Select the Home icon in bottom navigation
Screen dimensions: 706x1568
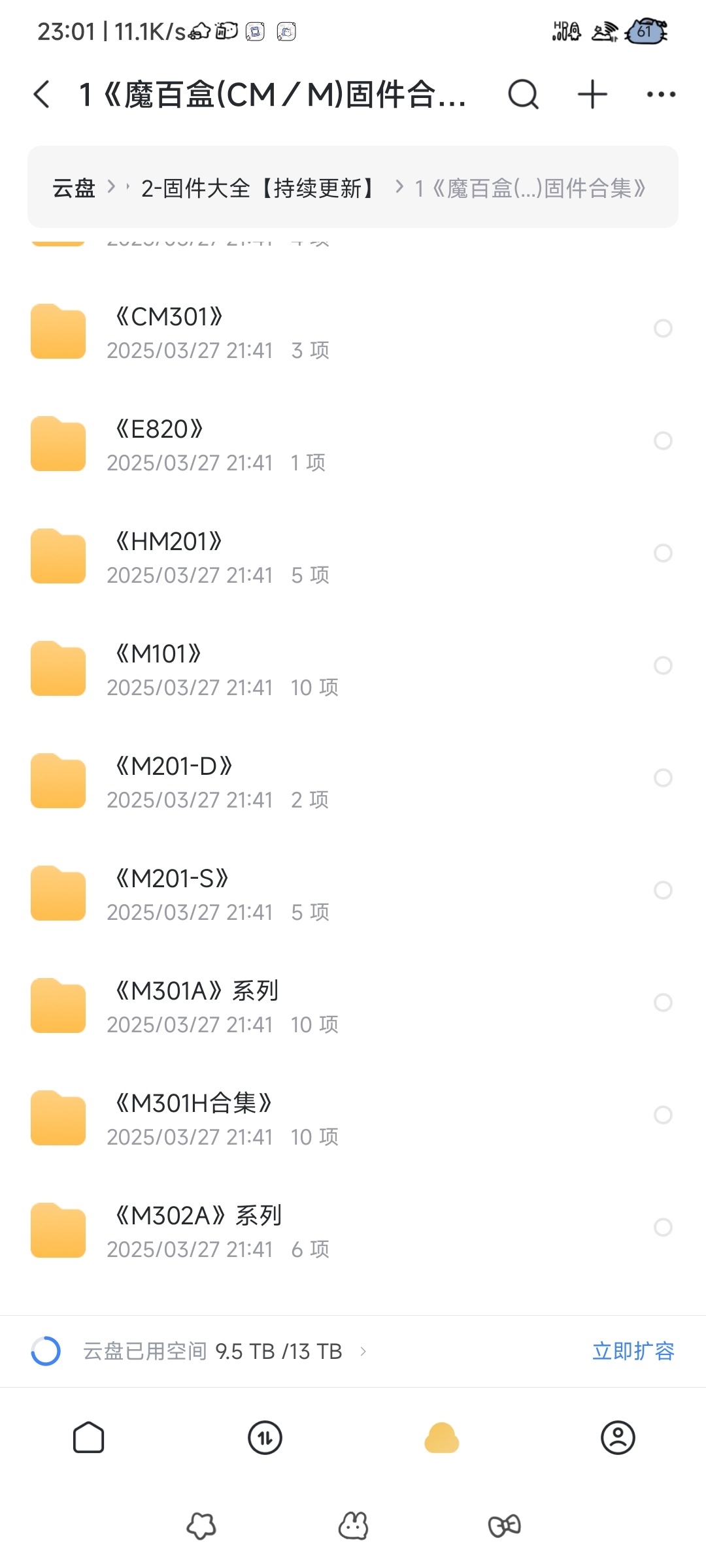(89, 1437)
